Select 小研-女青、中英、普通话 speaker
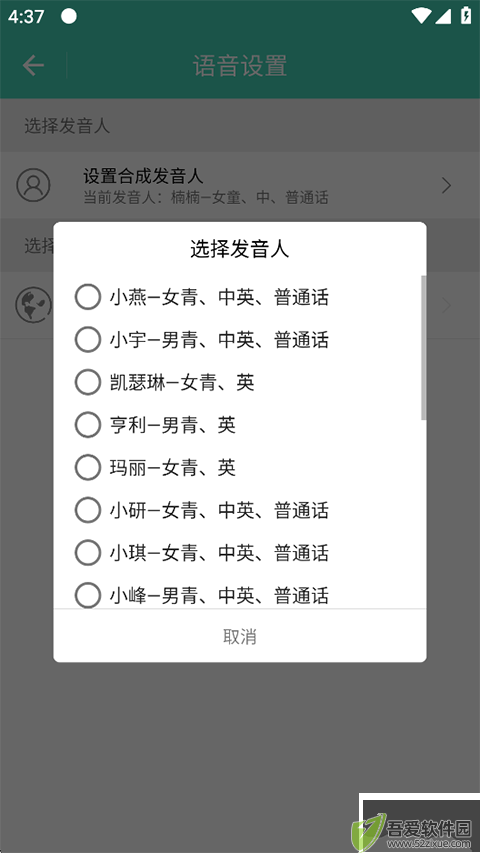This screenshot has width=480, height=853. (239, 510)
